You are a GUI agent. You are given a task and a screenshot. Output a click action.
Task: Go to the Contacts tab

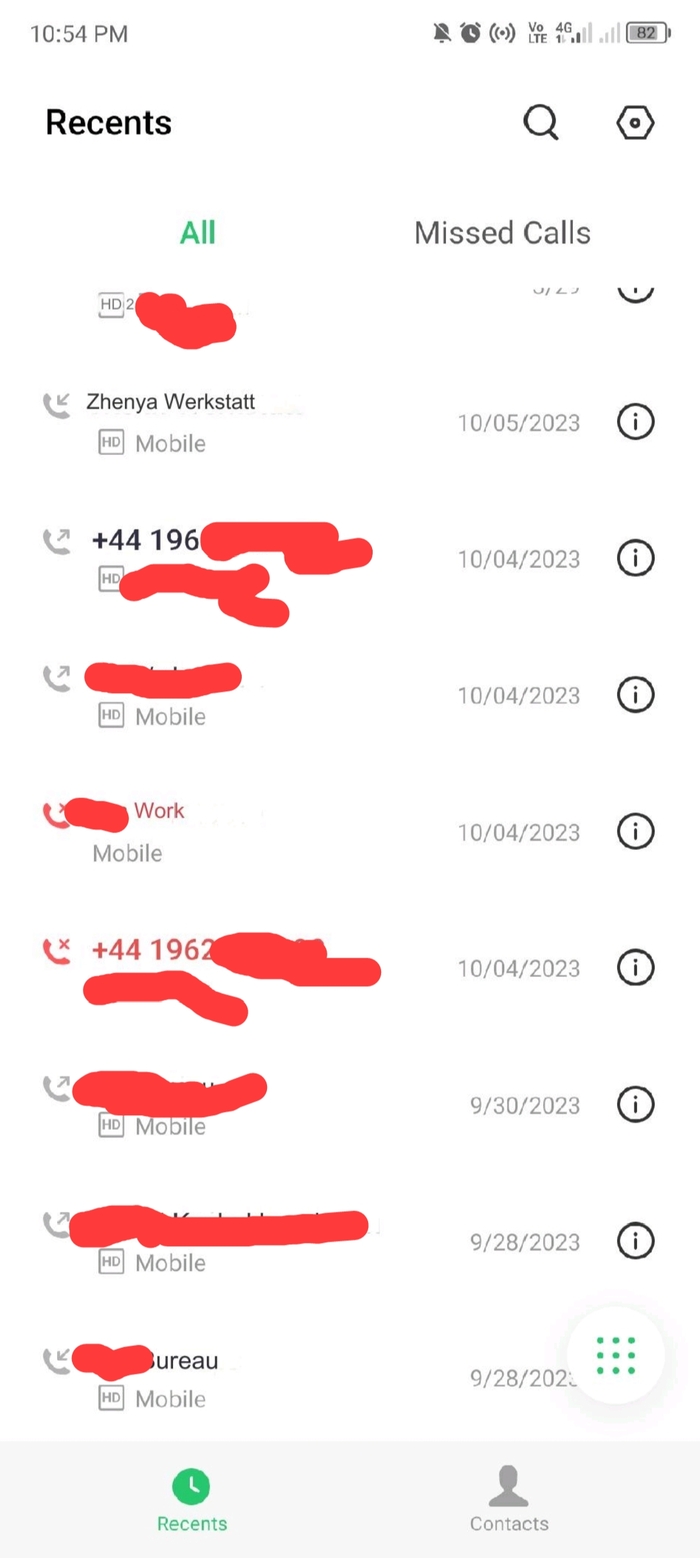coord(509,1498)
